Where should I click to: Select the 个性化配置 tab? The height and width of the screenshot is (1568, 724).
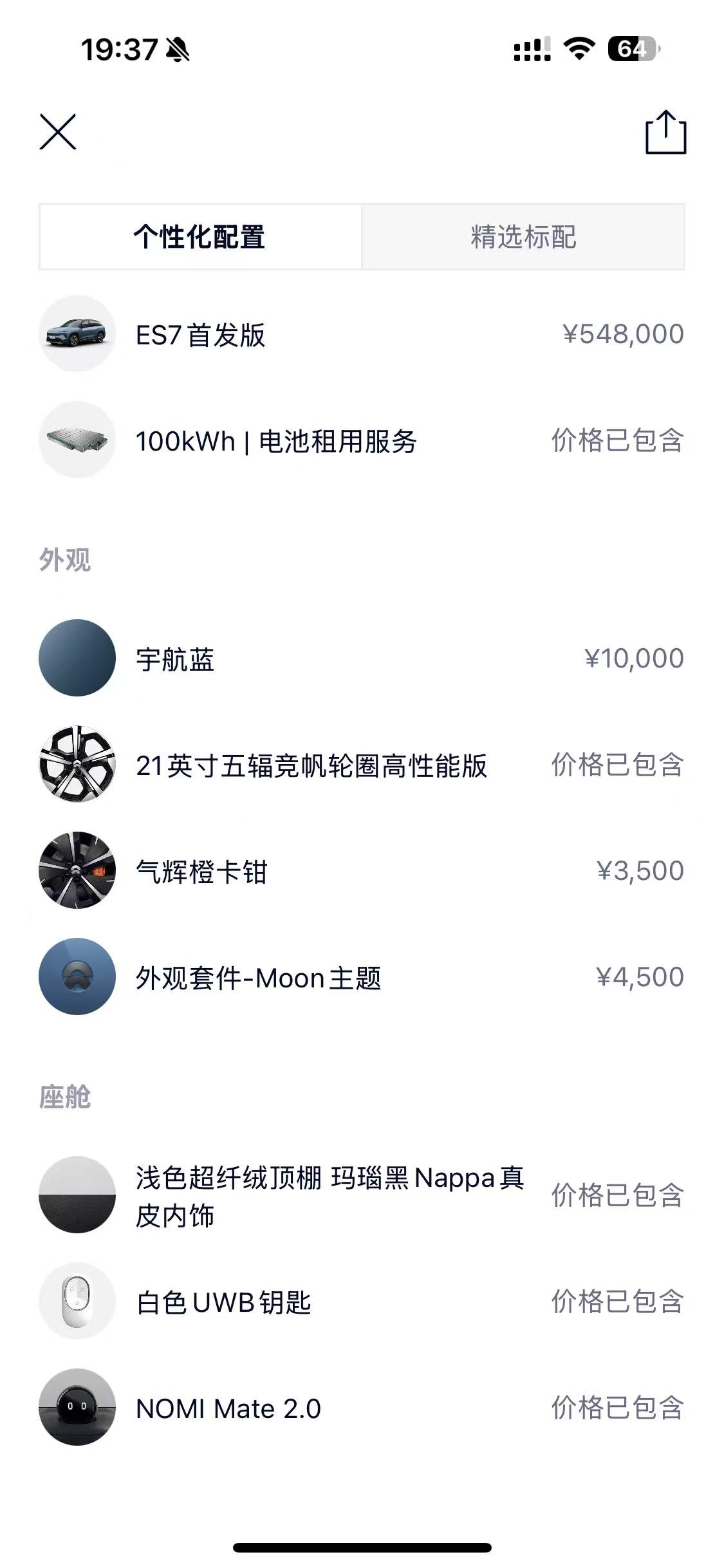pos(200,237)
